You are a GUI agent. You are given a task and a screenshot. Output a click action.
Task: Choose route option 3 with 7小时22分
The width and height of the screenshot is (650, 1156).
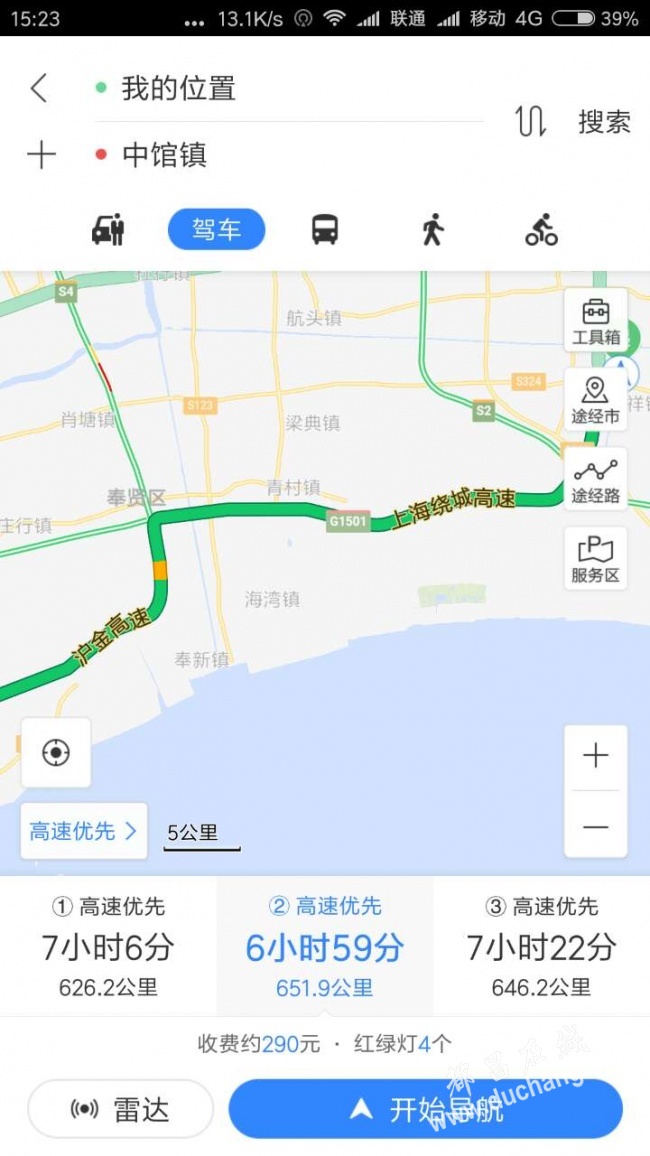click(x=542, y=947)
